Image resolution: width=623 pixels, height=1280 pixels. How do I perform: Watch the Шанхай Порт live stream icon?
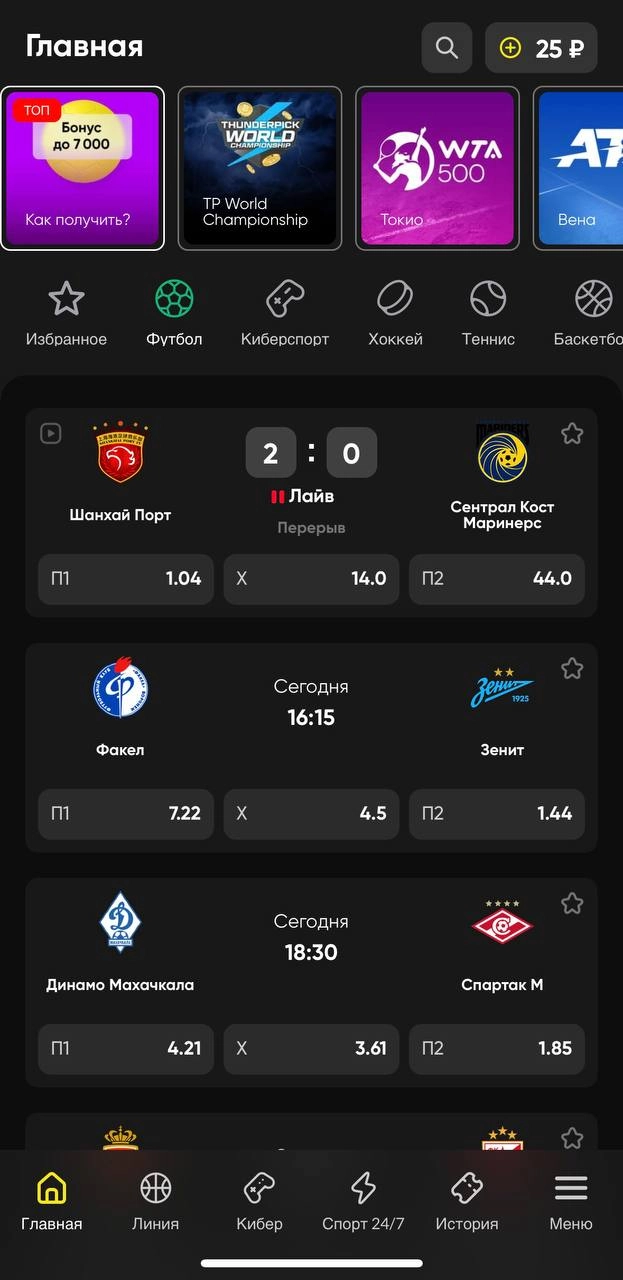point(51,433)
